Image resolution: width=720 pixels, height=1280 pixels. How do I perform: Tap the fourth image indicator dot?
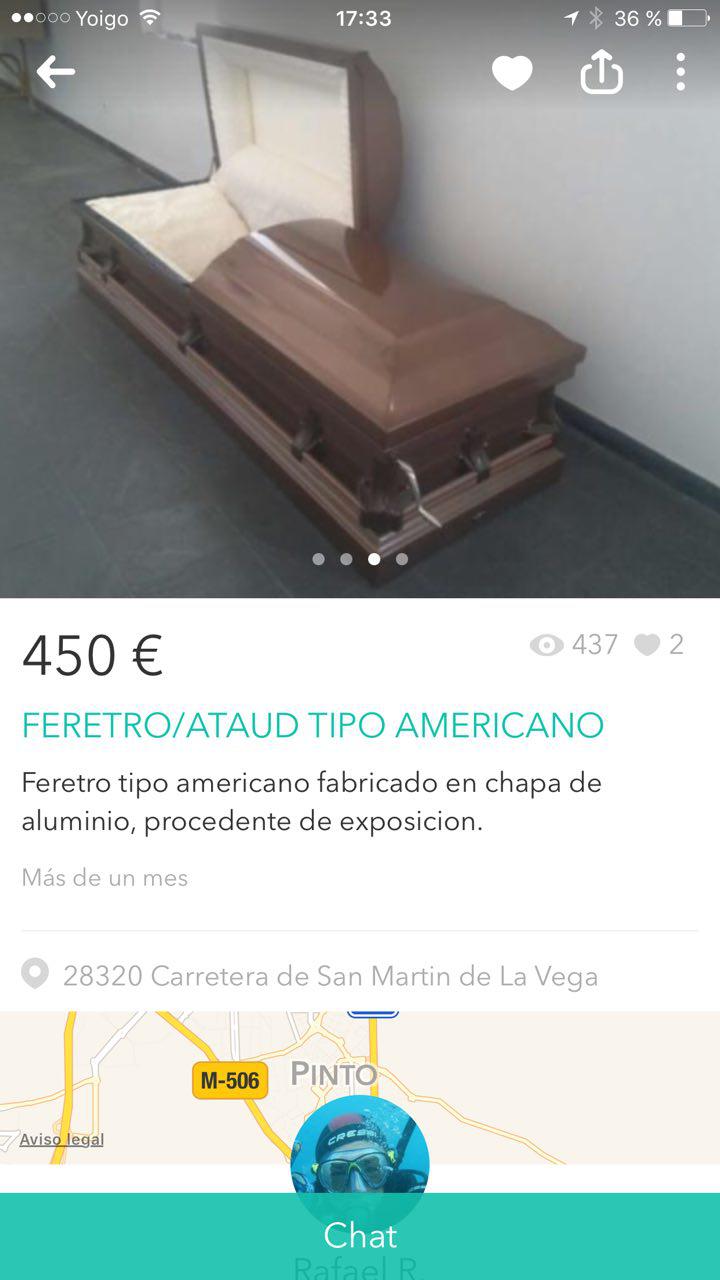click(402, 559)
